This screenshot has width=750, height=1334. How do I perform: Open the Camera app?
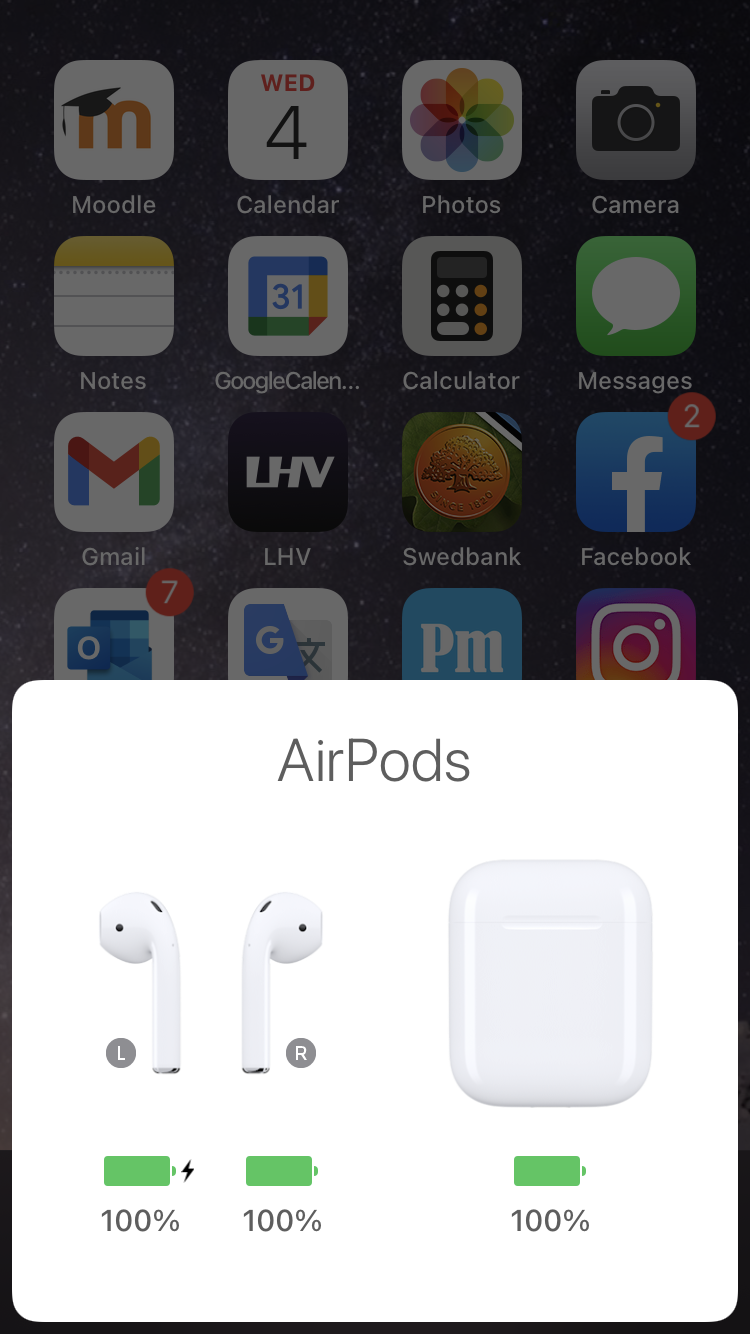(635, 120)
